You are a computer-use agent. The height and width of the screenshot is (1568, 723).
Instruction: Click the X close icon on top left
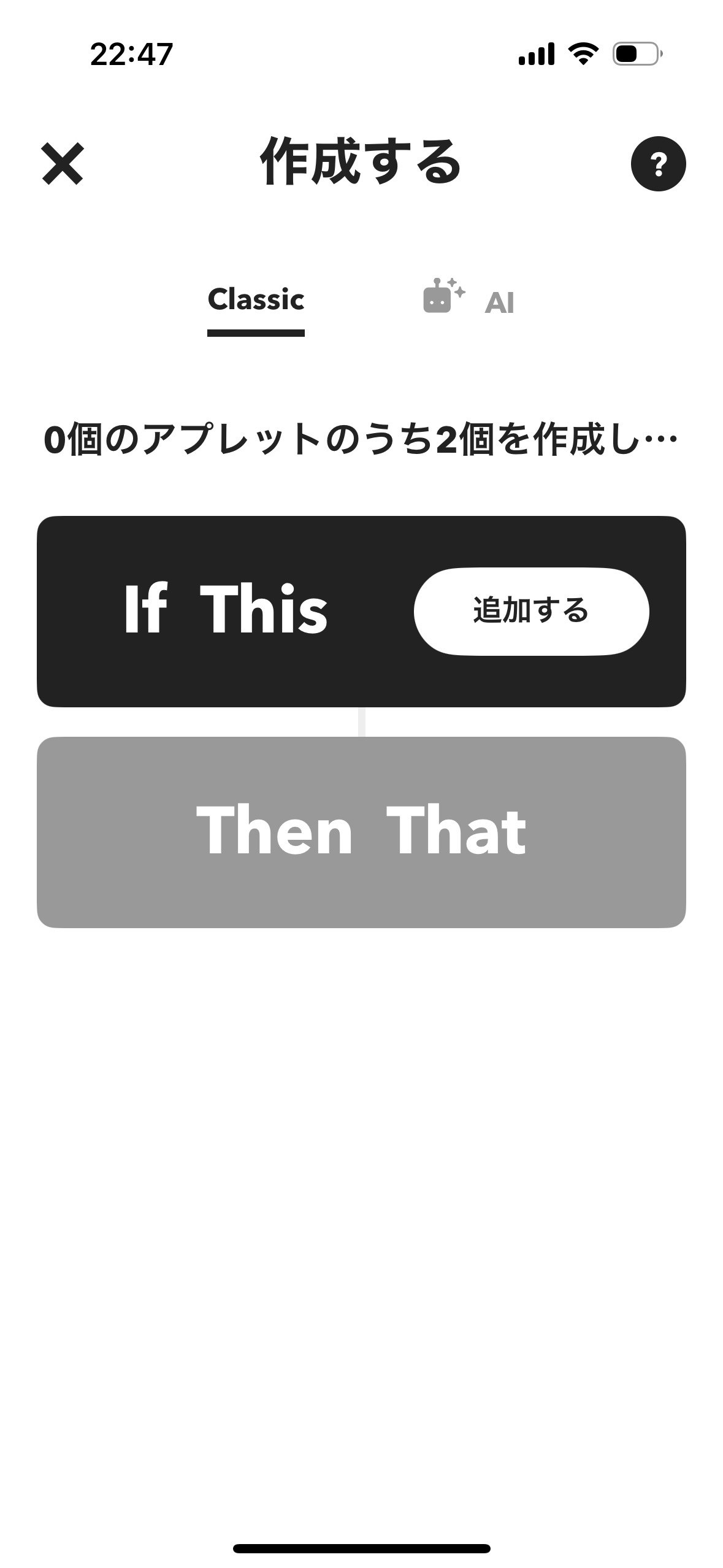tap(63, 164)
